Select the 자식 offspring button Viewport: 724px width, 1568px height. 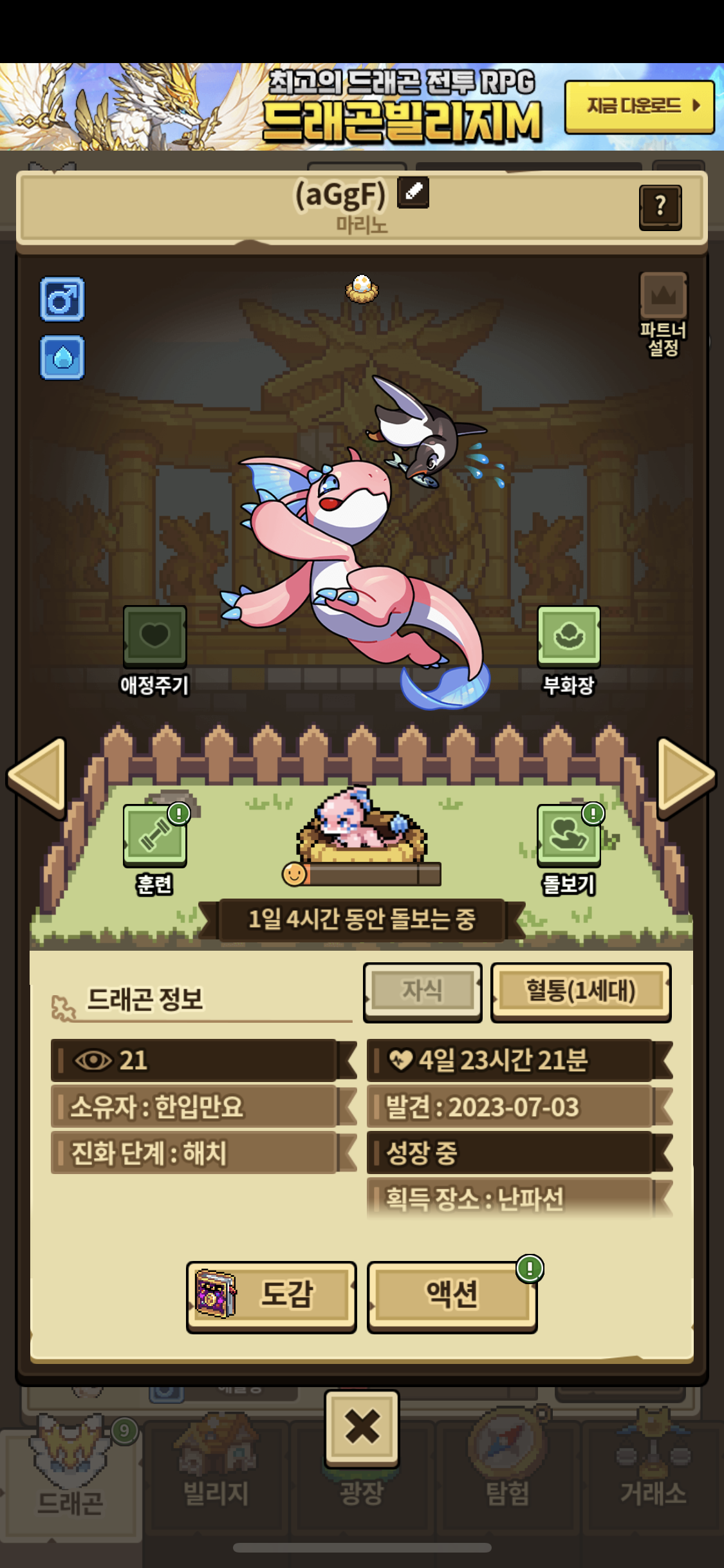coord(422,991)
